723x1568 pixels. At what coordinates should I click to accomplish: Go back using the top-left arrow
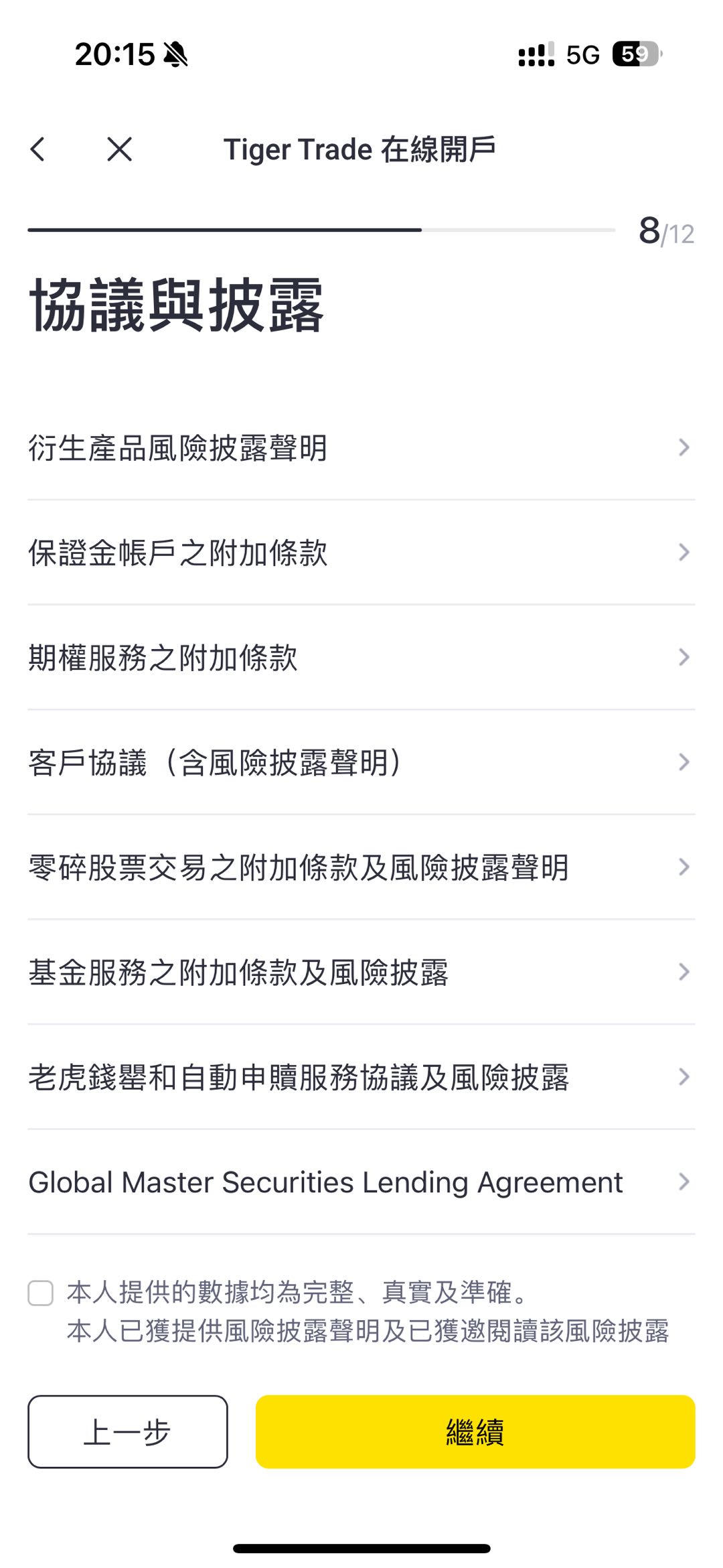(38, 149)
